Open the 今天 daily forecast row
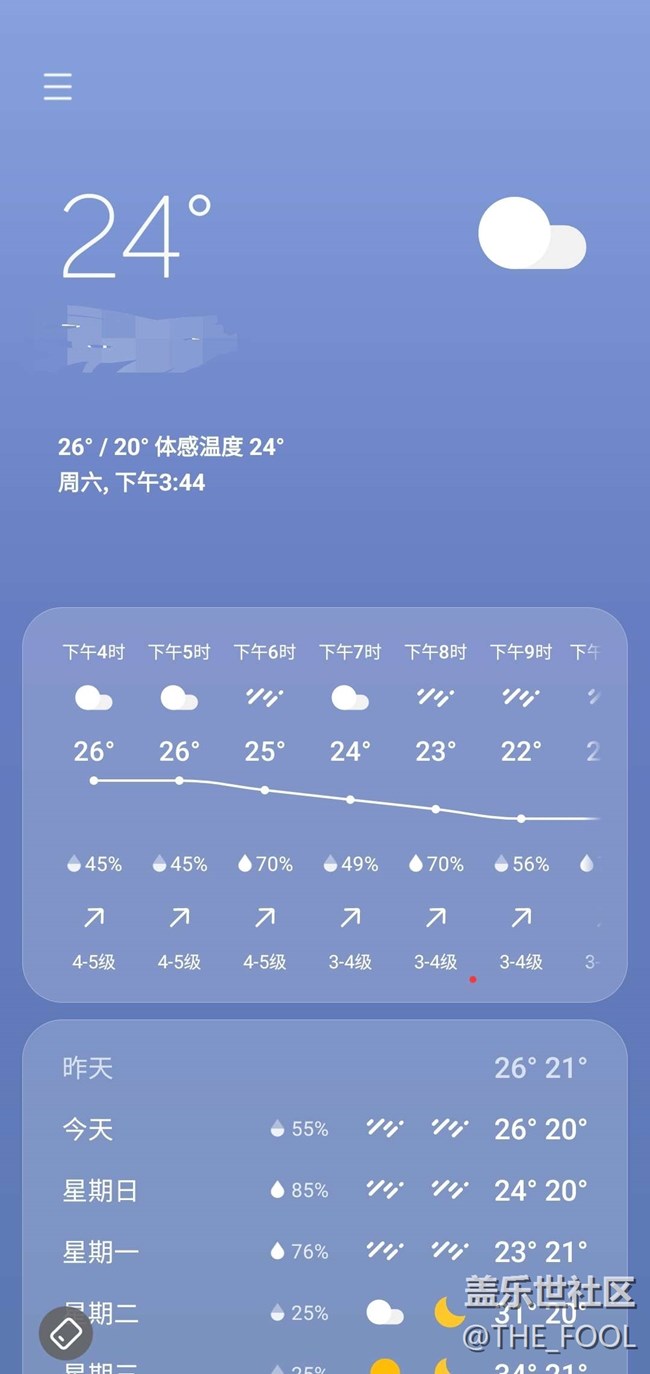This screenshot has width=650, height=1374. coord(325,1129)
